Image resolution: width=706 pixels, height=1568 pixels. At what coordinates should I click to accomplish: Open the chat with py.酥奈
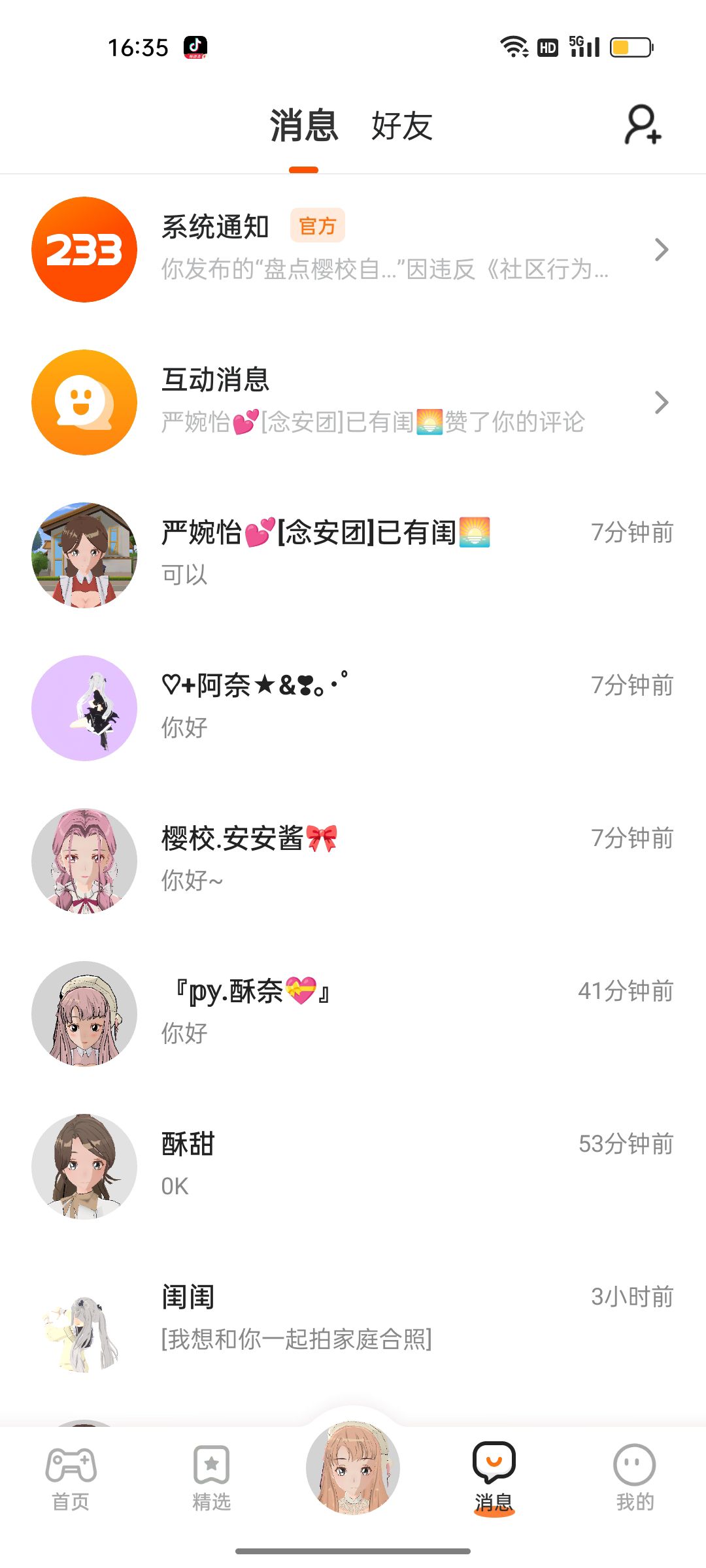[353, 1013]
